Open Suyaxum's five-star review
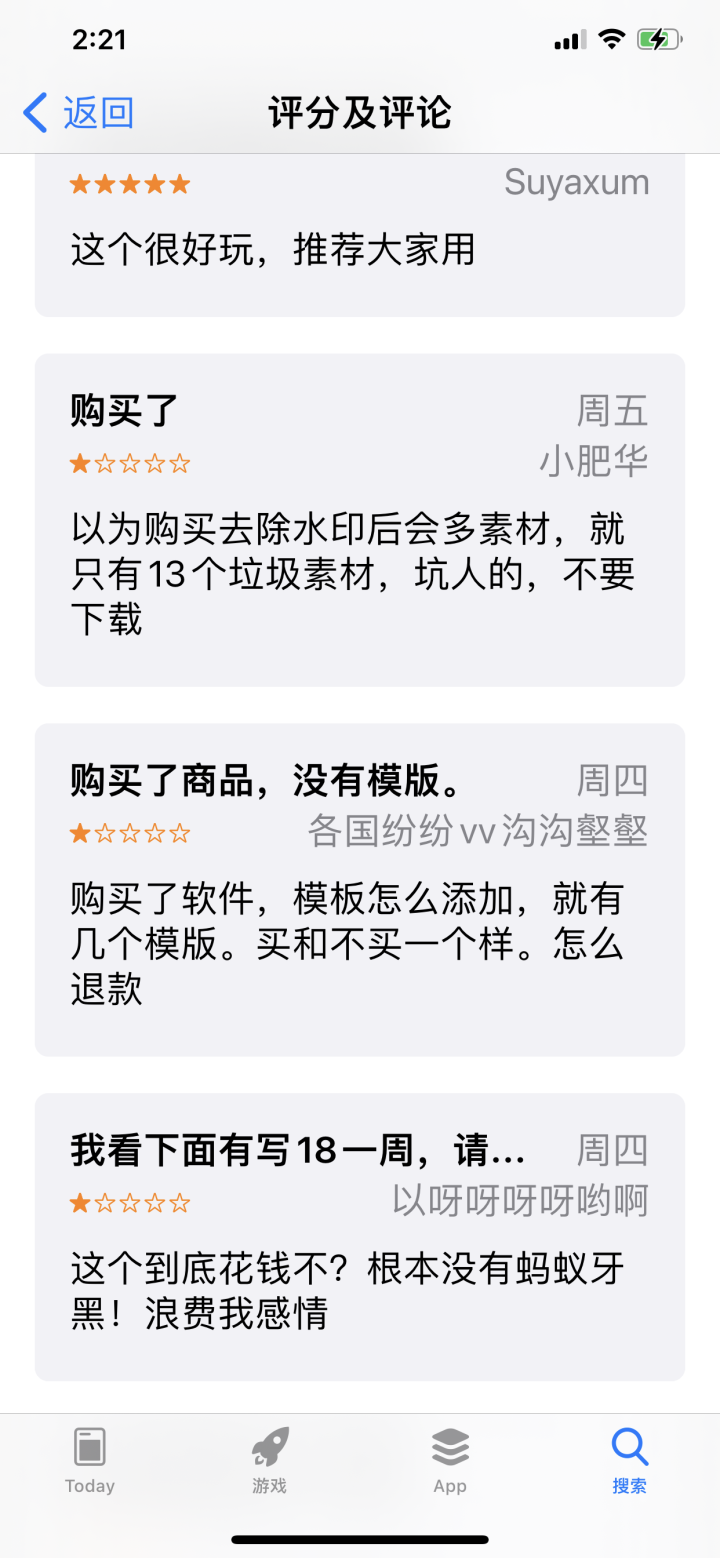This screenshot has height=1558, width=720. [x=359, y=235]
